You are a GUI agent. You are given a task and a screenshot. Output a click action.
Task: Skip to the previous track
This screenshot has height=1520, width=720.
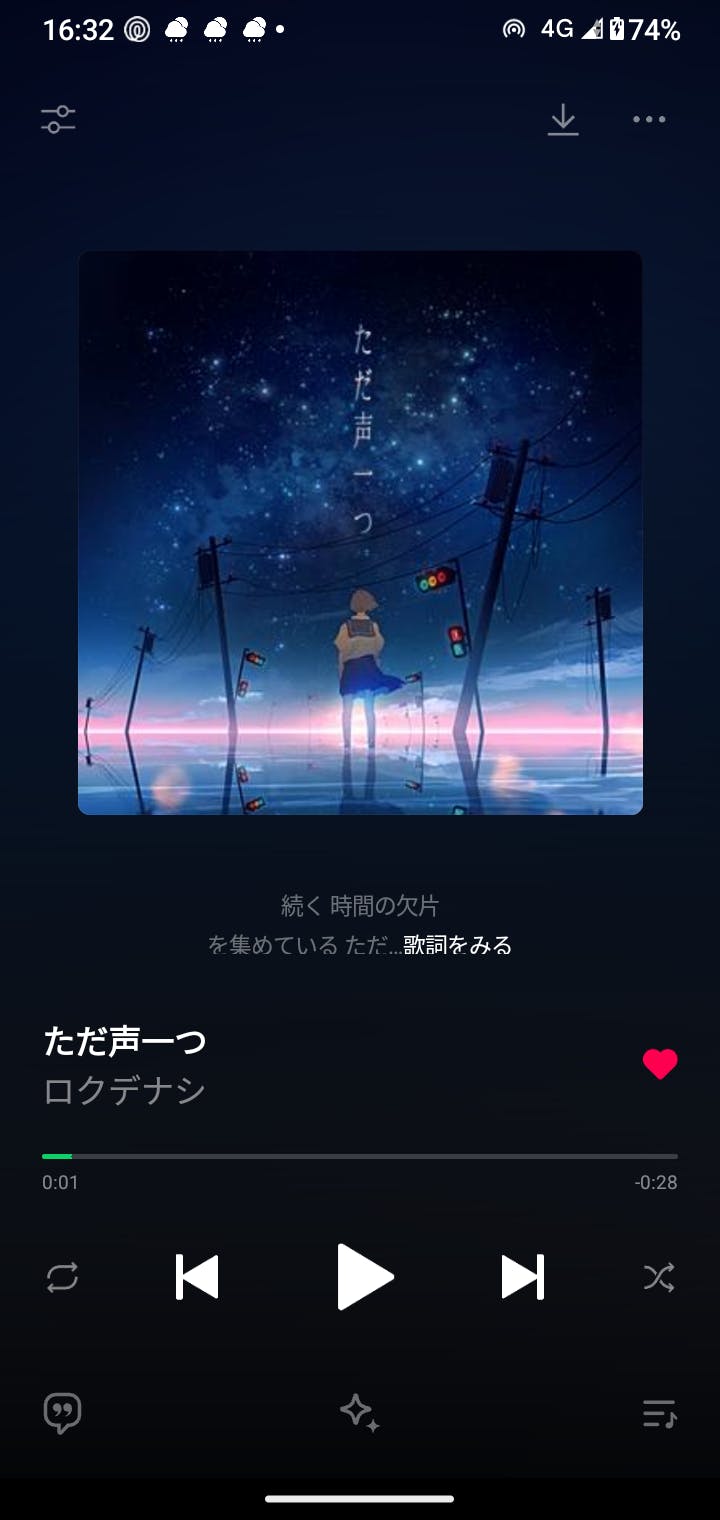point(197,1277)
